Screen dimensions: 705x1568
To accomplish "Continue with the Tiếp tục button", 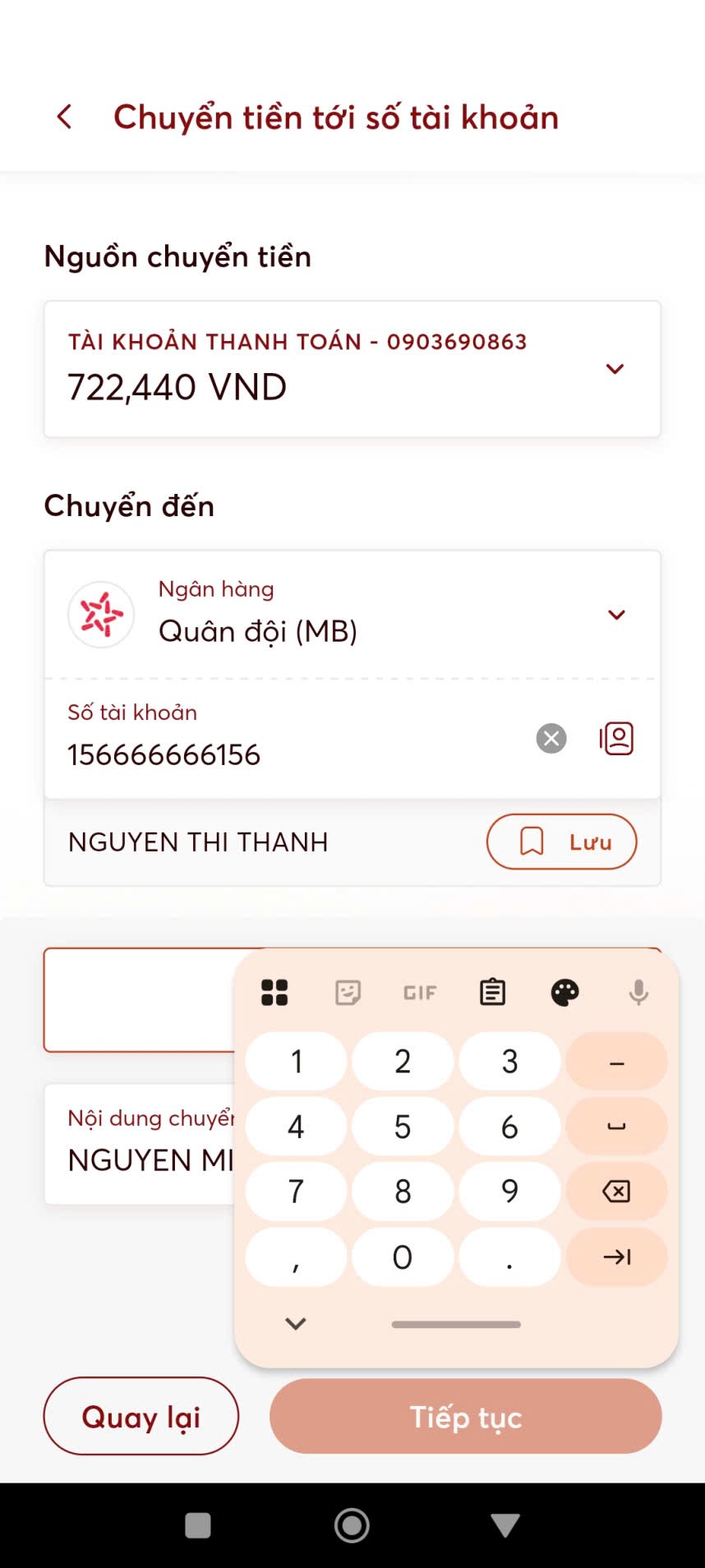I will (465, 1417).
